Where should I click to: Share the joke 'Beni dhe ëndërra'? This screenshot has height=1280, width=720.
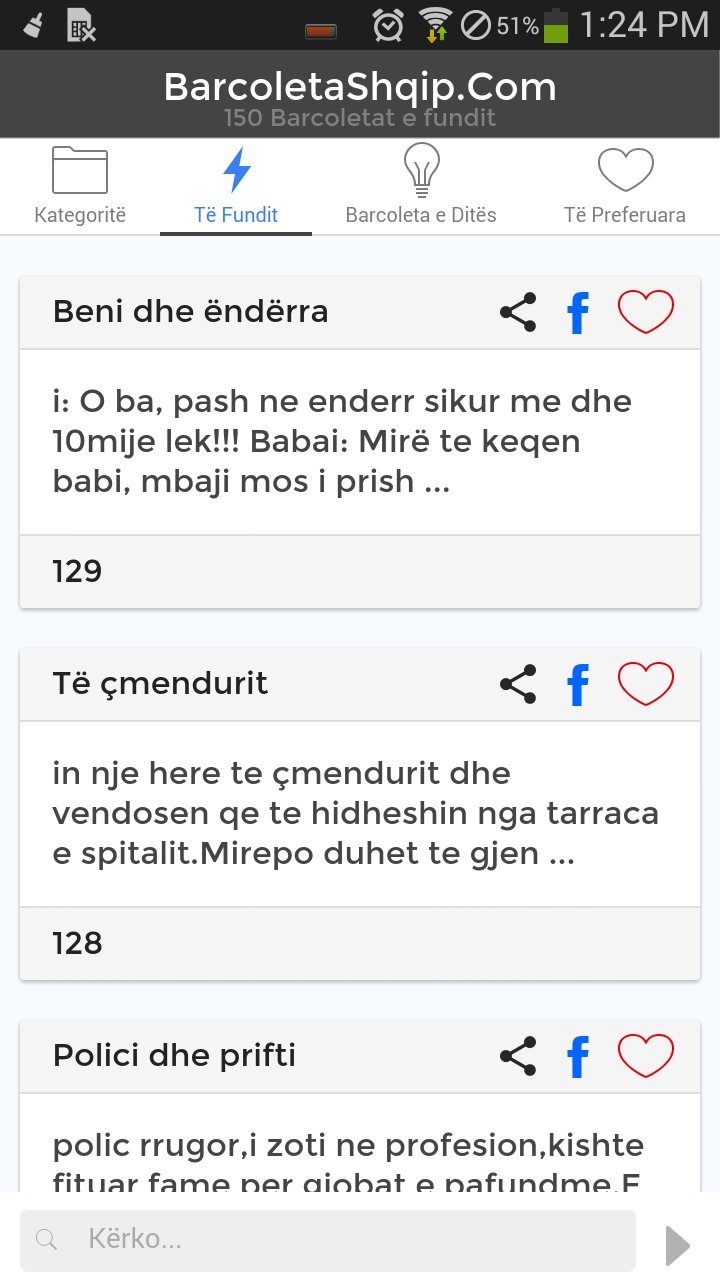pos(518,311)
